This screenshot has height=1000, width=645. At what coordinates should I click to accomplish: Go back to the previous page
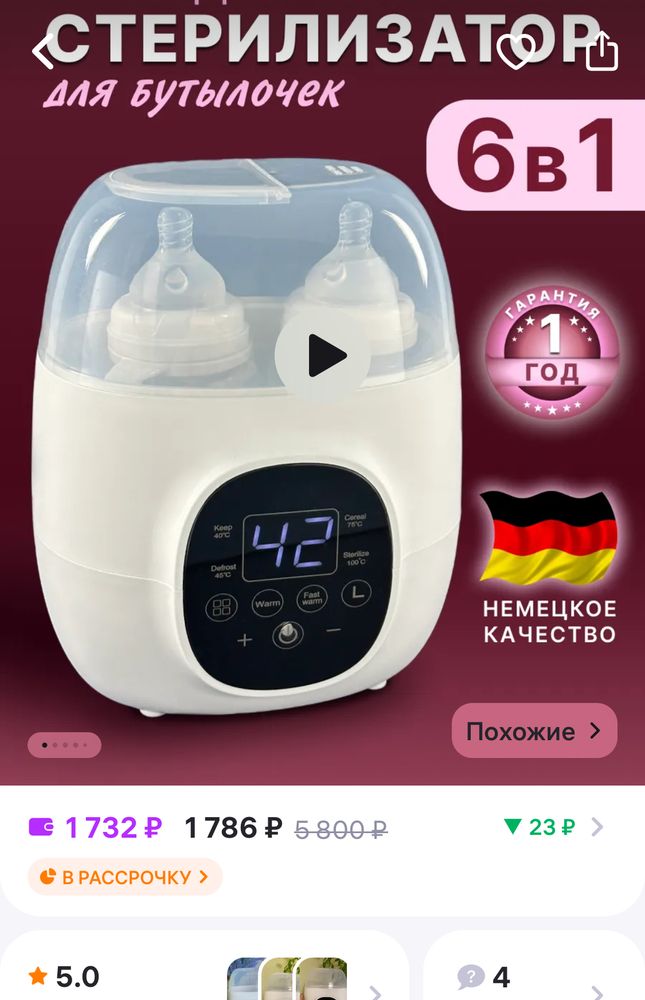(x=42, y=51)
